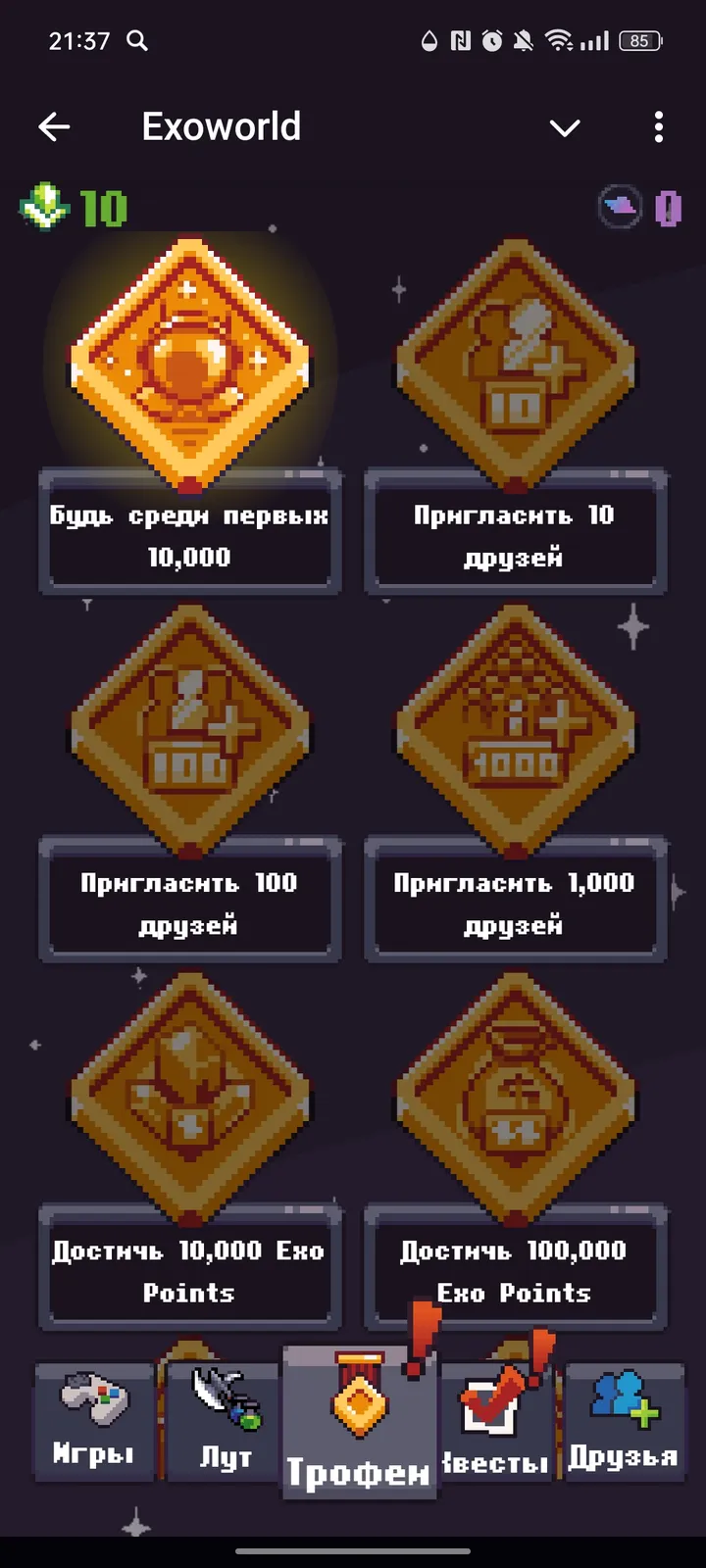This screenshot has height=1568, width=706.
Task: Go back using the left arrow
Action: pyautogui.click(x=56, y=127)
